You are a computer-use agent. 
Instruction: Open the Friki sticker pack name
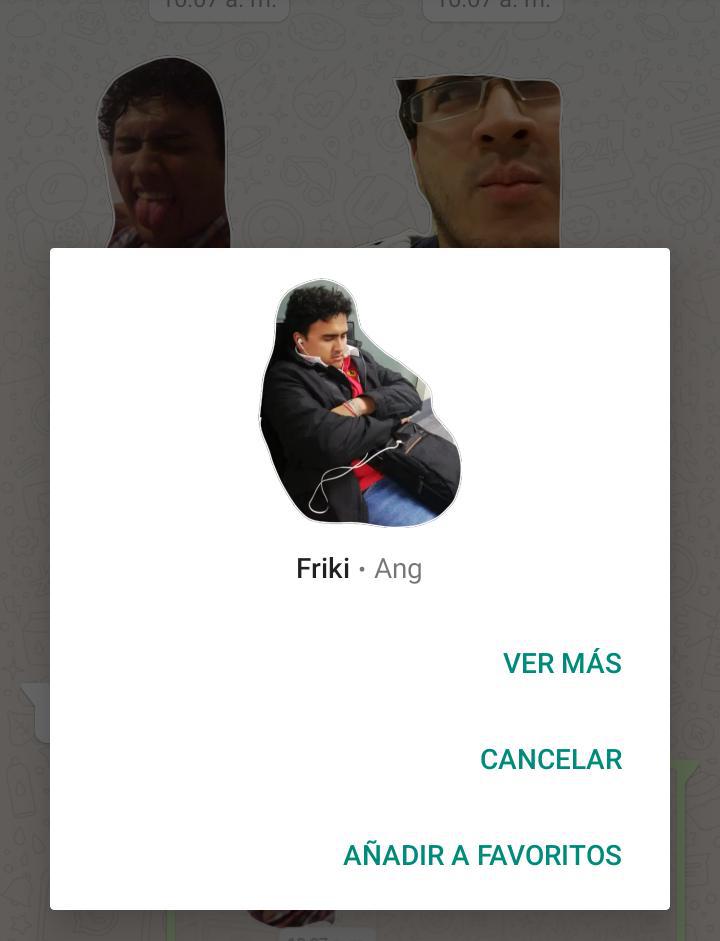(323, 568)
